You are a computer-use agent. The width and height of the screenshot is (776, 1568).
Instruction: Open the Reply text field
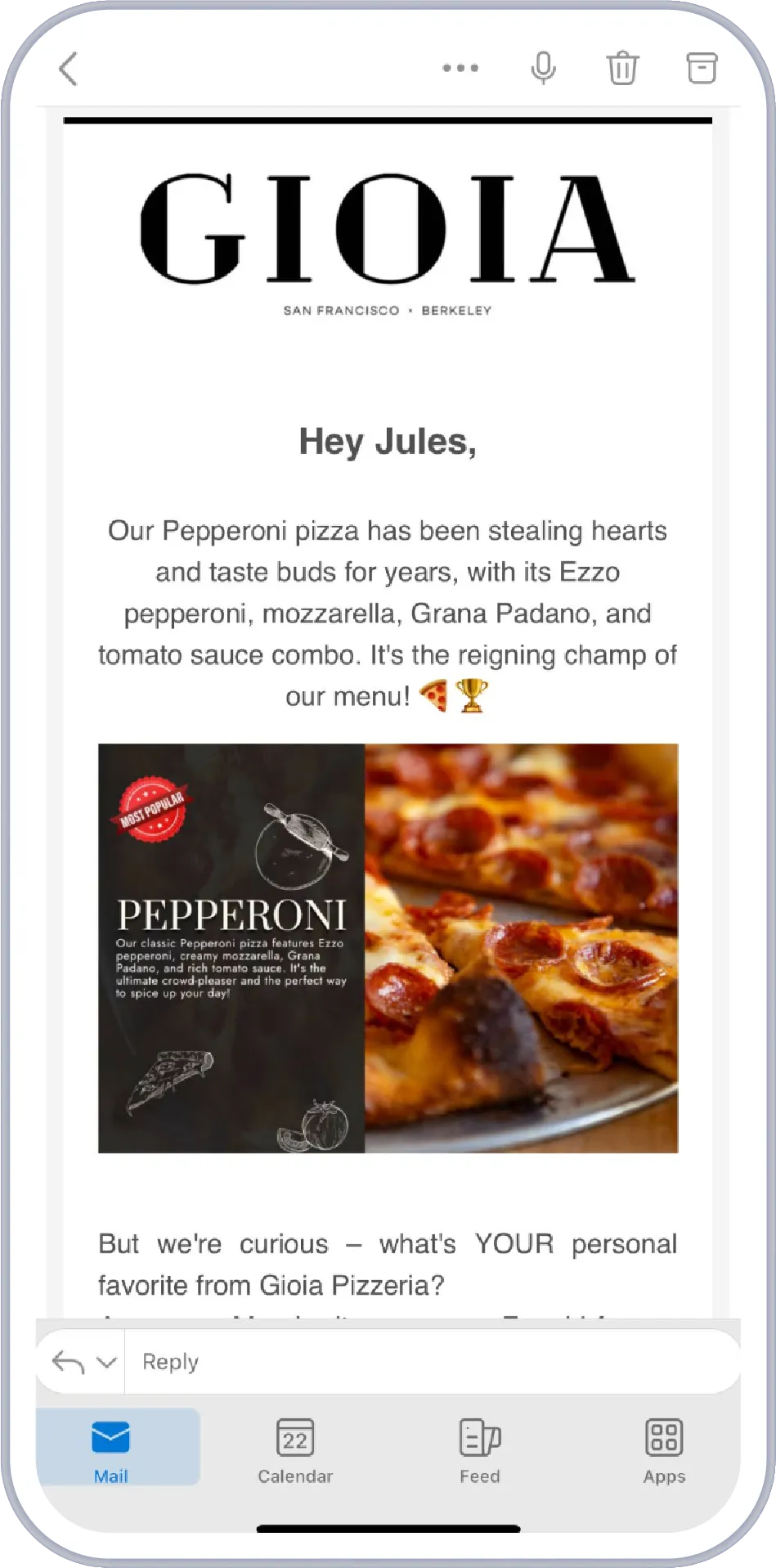coord(433,1362)
